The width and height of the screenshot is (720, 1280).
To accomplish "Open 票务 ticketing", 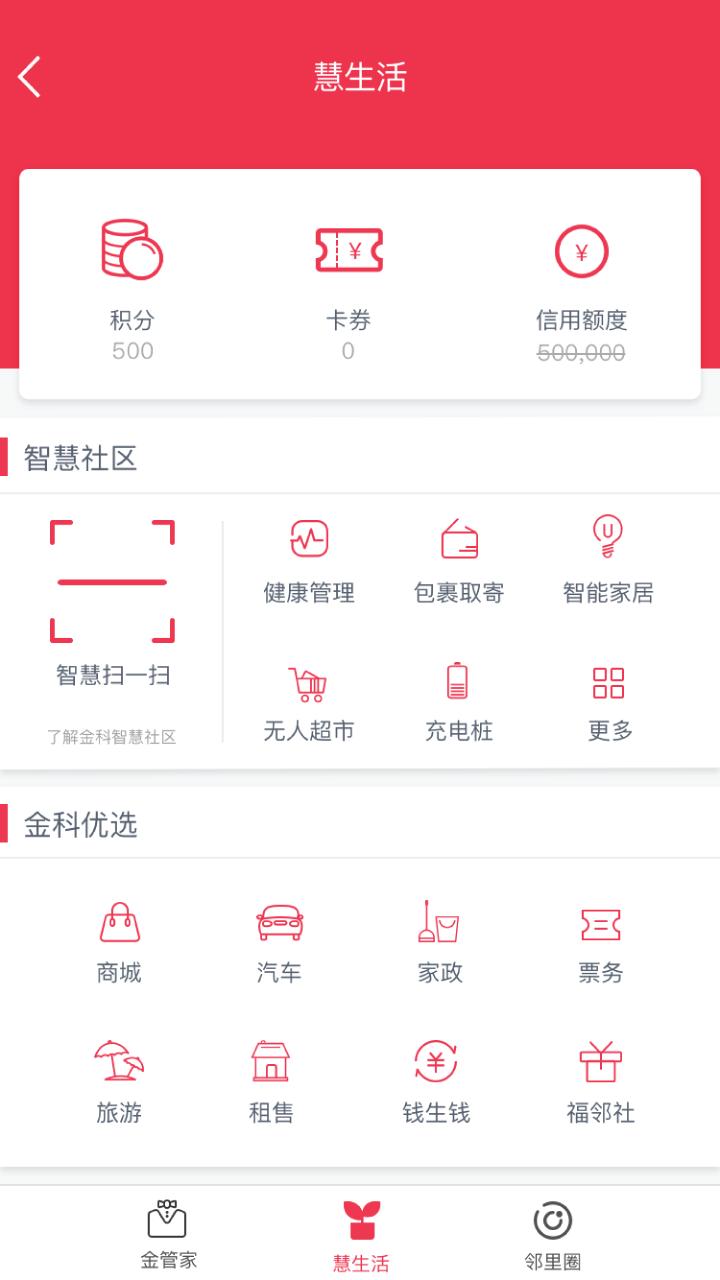I will 601,942.
